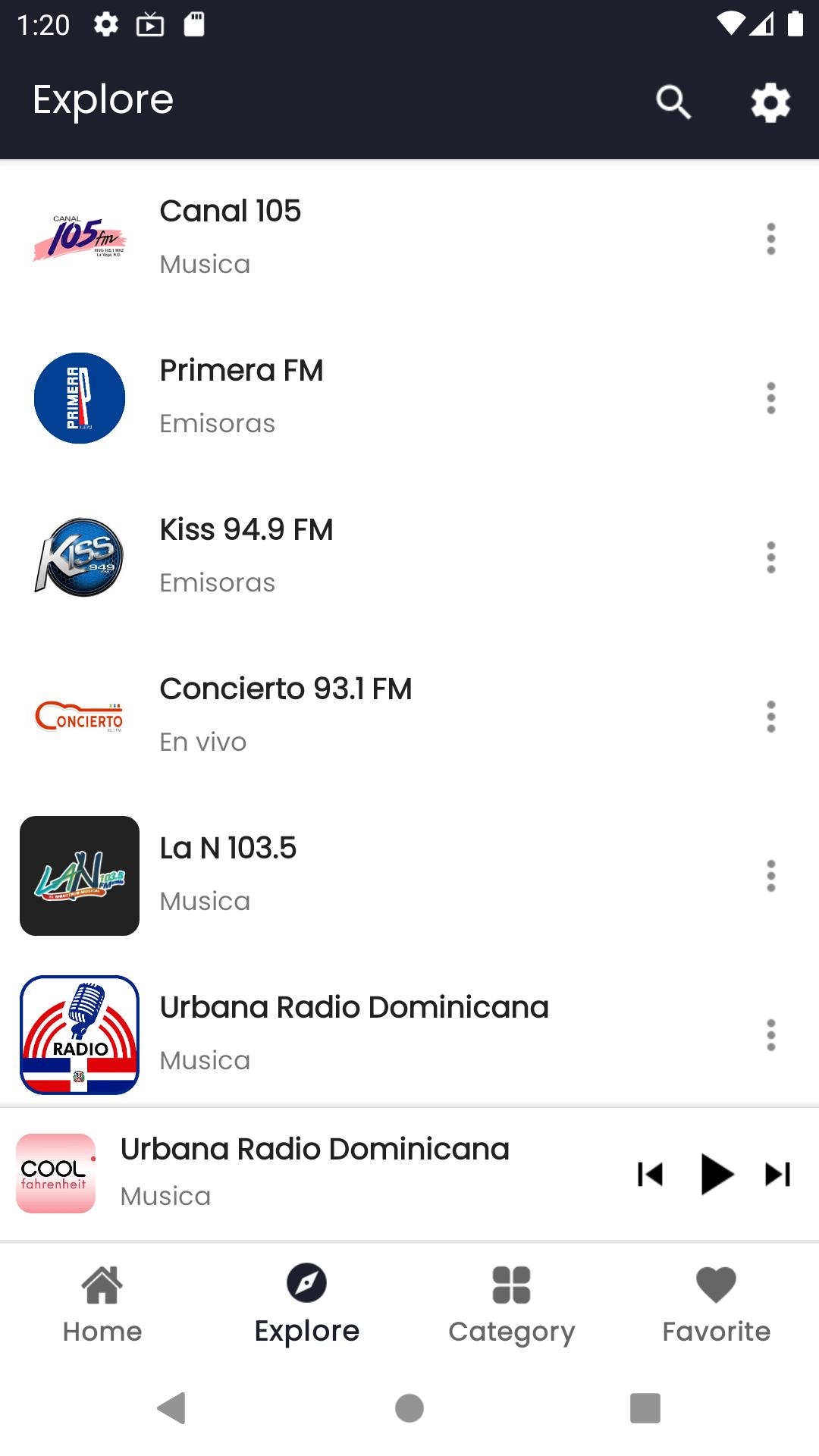Open more options for Concierto 93.1 FM

[x=770, y=717]
